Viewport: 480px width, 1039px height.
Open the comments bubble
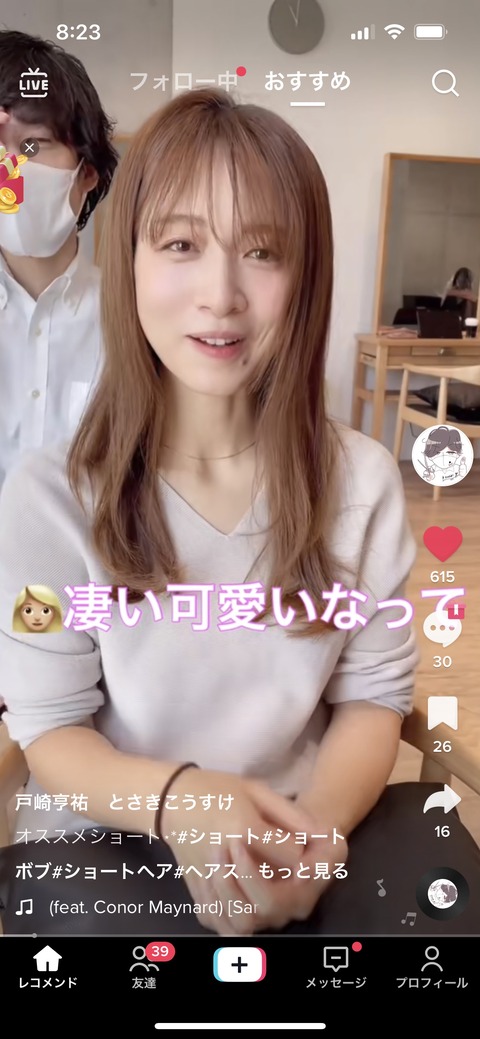click(442, 628)
